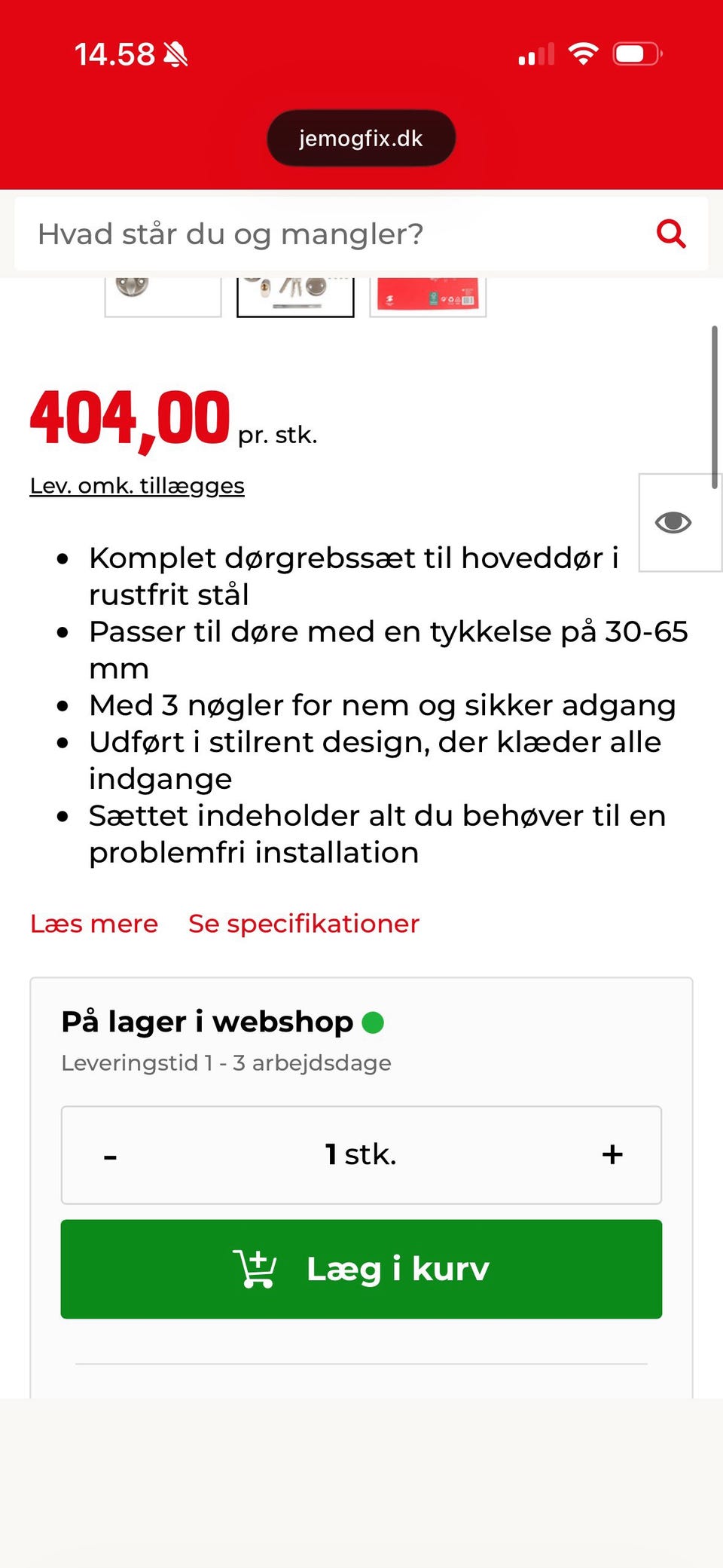Viewport: 723px width, 1568px height.
Task: Click the cellular signal bars icon
Action: click(x=535, y=53)
